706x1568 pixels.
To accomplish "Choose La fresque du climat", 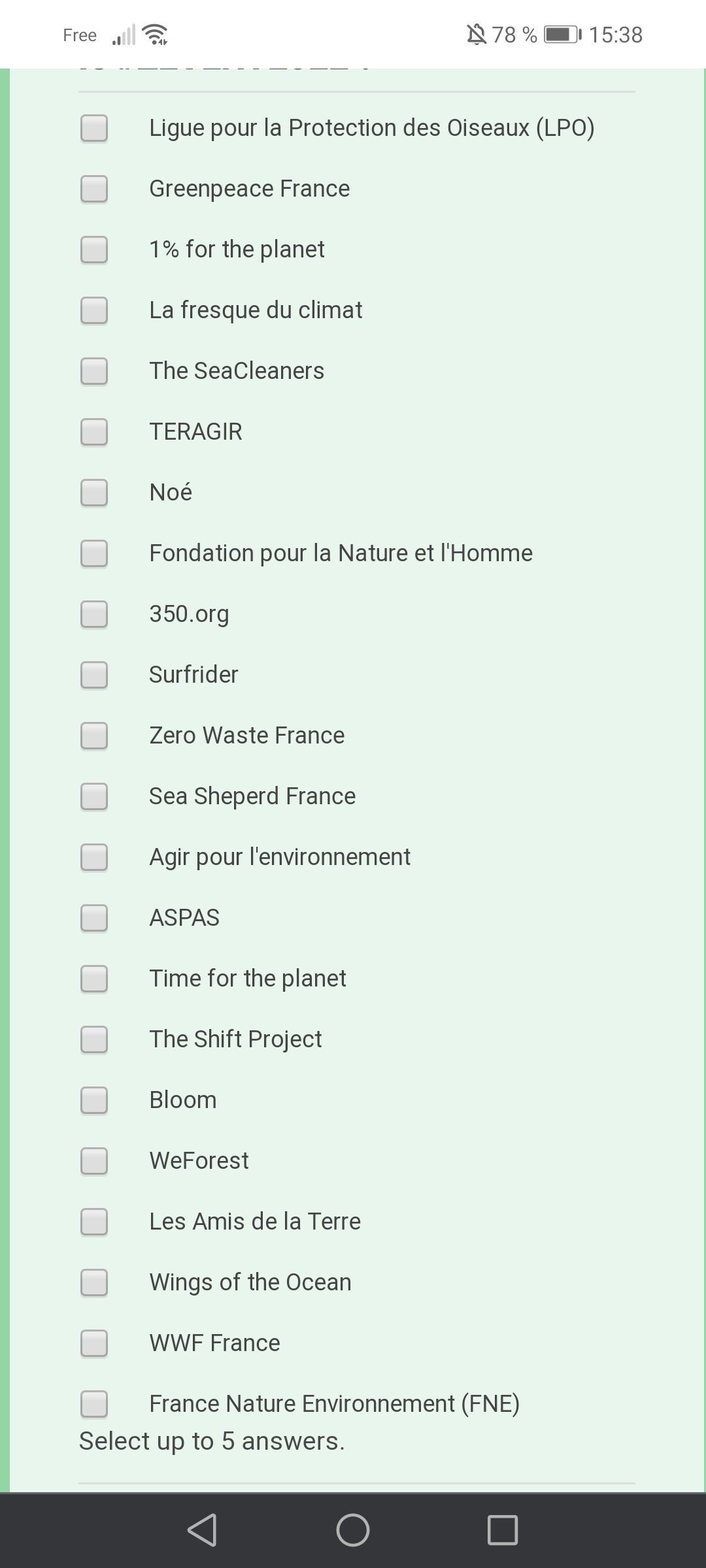I will tap(94, 310).
